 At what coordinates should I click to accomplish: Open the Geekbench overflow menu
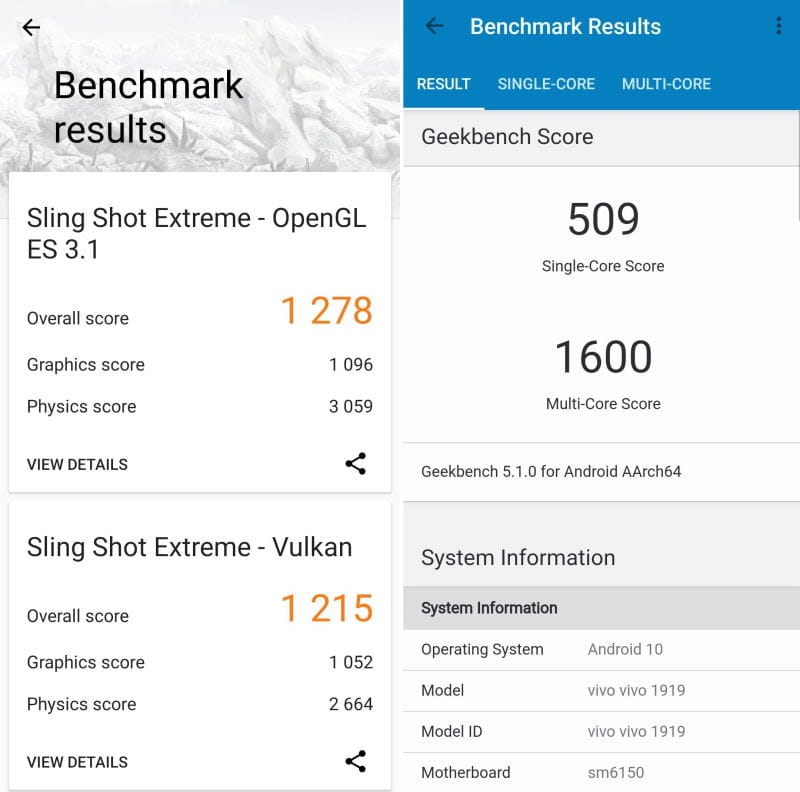pyautogui.click(x=778, y=27)
